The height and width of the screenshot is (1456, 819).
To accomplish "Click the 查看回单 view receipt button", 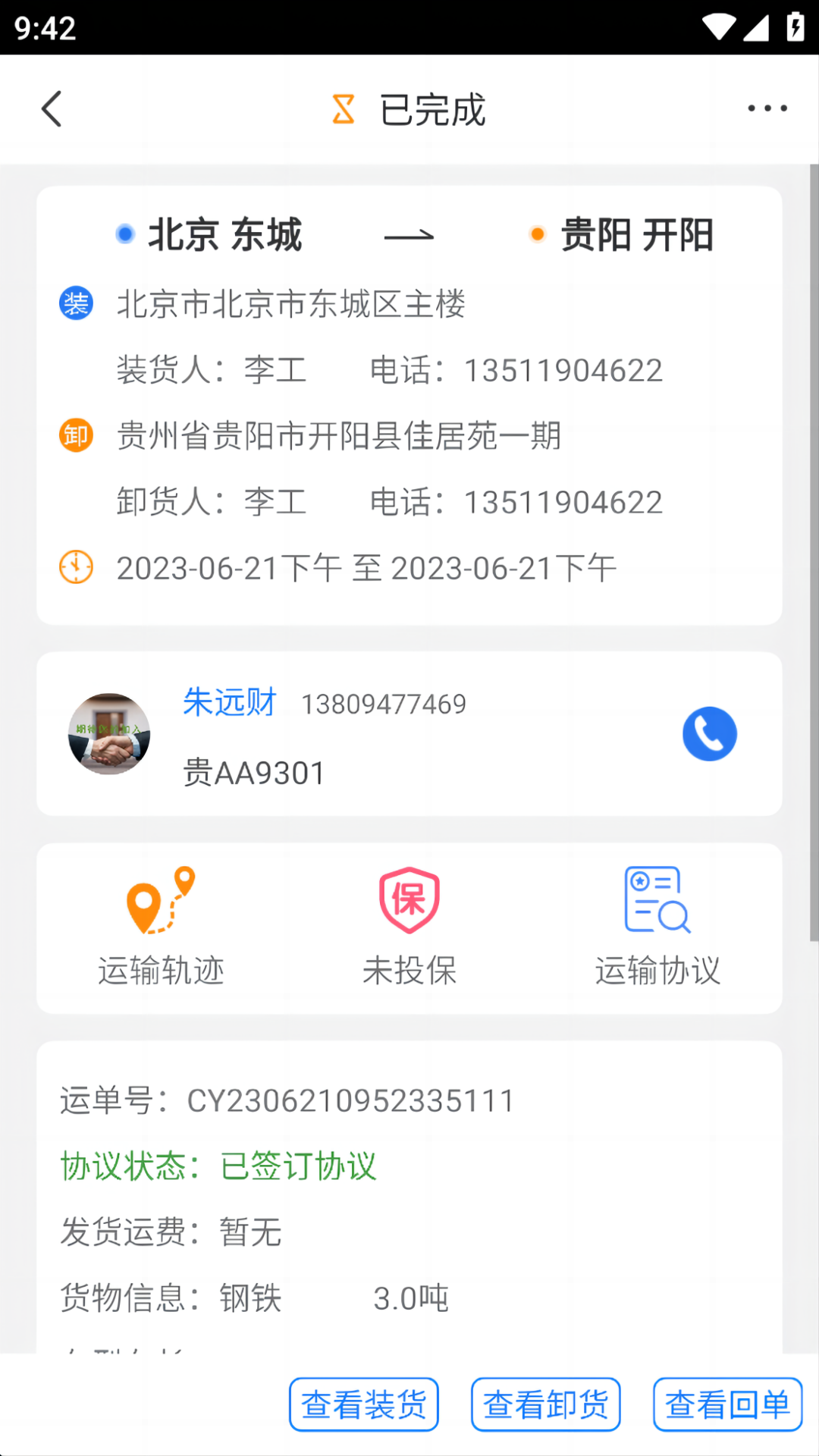I will point(726,1404).
